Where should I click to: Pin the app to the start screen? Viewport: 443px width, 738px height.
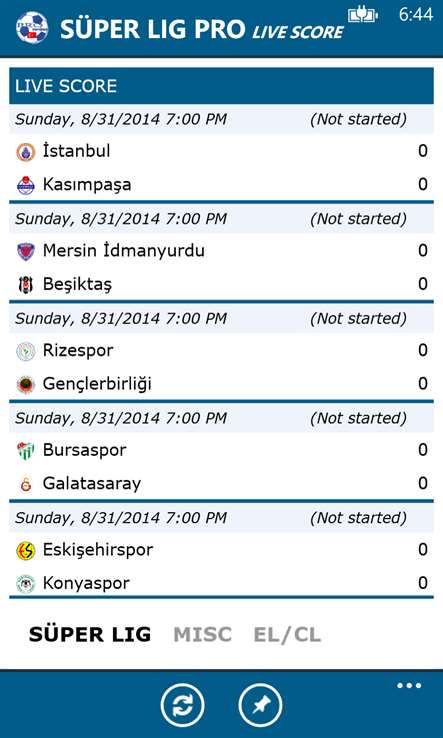260,706
